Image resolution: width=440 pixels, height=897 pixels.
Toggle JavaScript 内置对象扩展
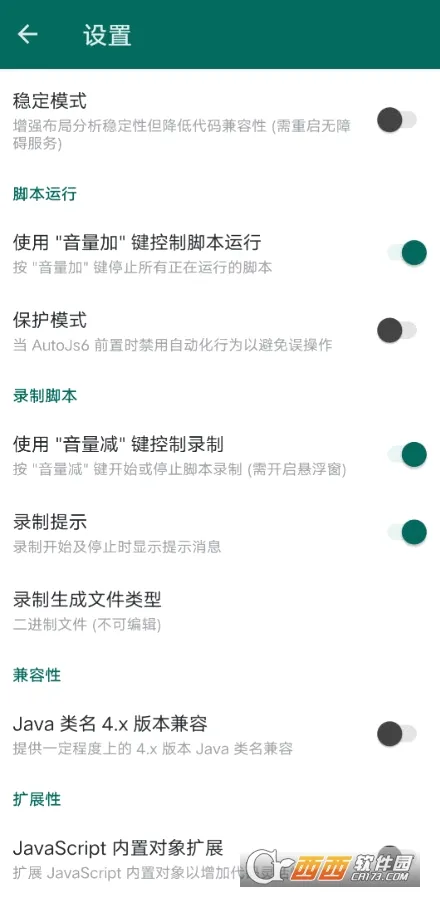[397, 857]
